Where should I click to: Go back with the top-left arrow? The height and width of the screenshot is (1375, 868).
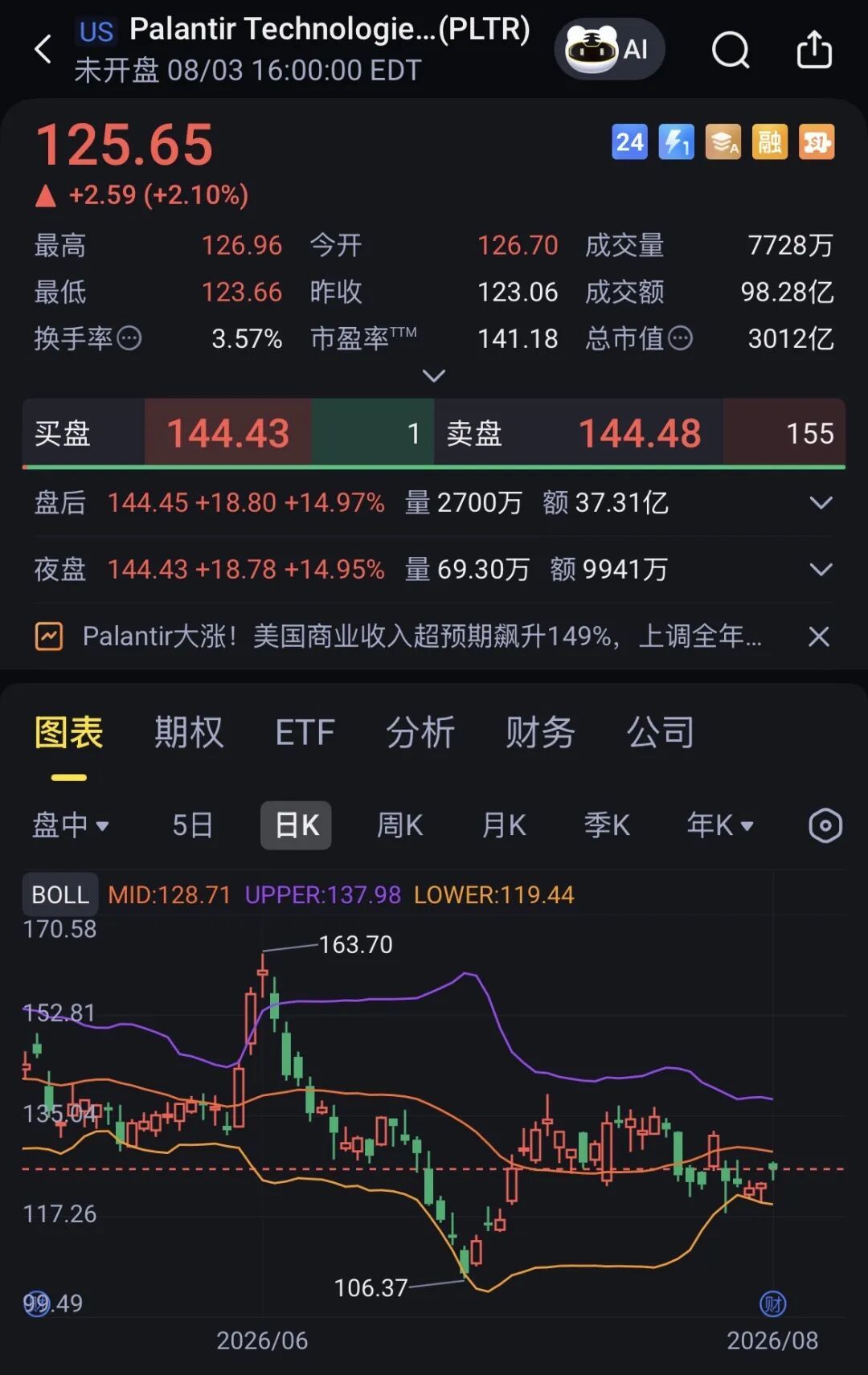[x=43, y=49]
